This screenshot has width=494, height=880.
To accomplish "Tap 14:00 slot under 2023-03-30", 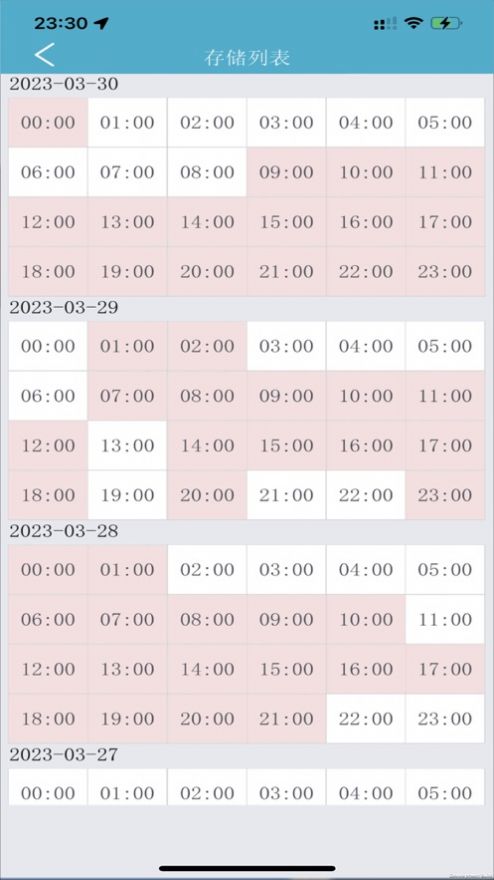I will (x=207, y=222).
